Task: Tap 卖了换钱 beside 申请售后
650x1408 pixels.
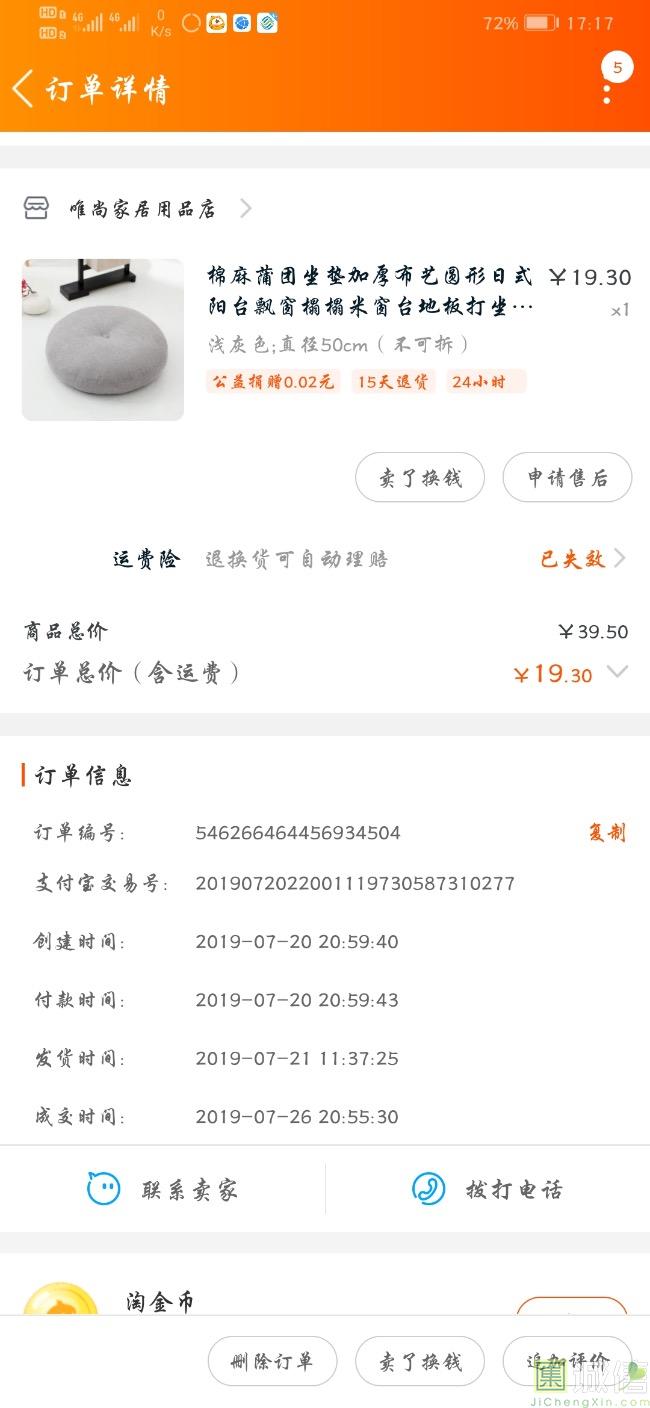Action: click(420, 478)
